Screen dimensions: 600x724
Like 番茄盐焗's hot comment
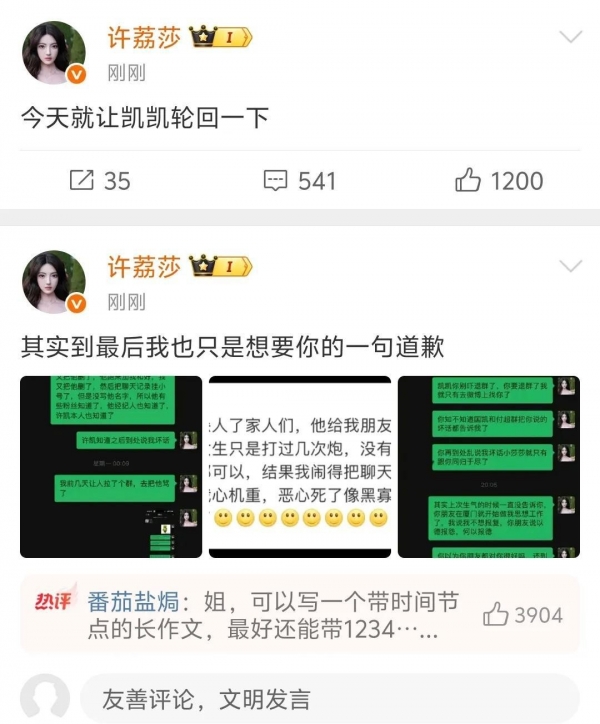pos(523,615)
